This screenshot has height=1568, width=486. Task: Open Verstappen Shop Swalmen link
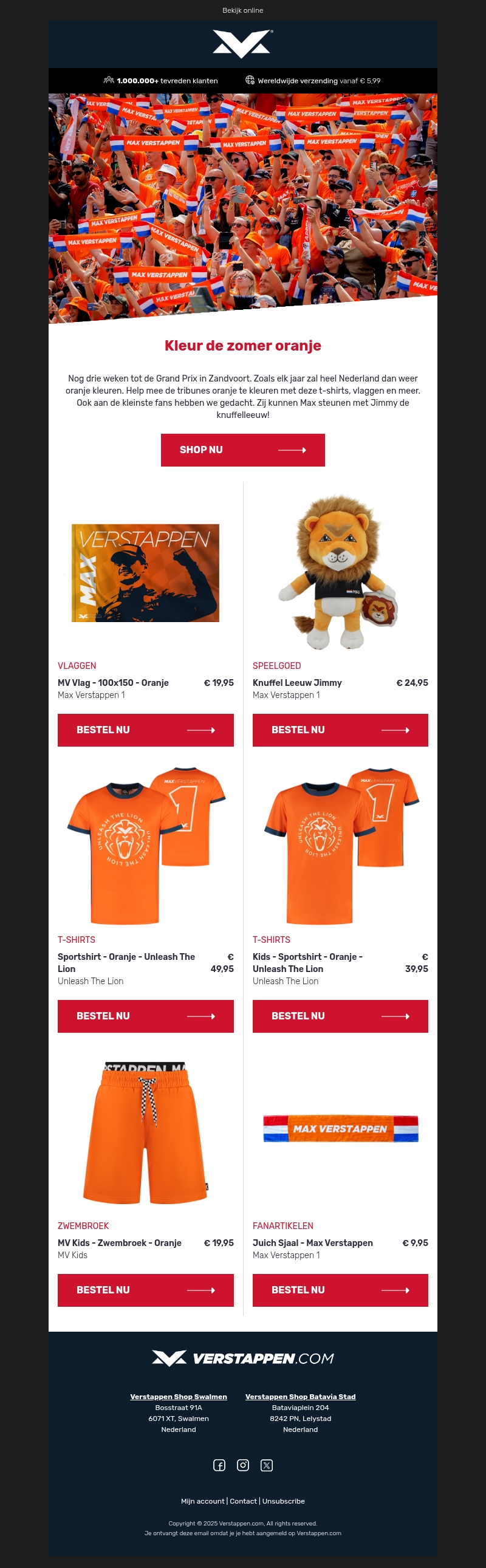[x=179, y=1396]
